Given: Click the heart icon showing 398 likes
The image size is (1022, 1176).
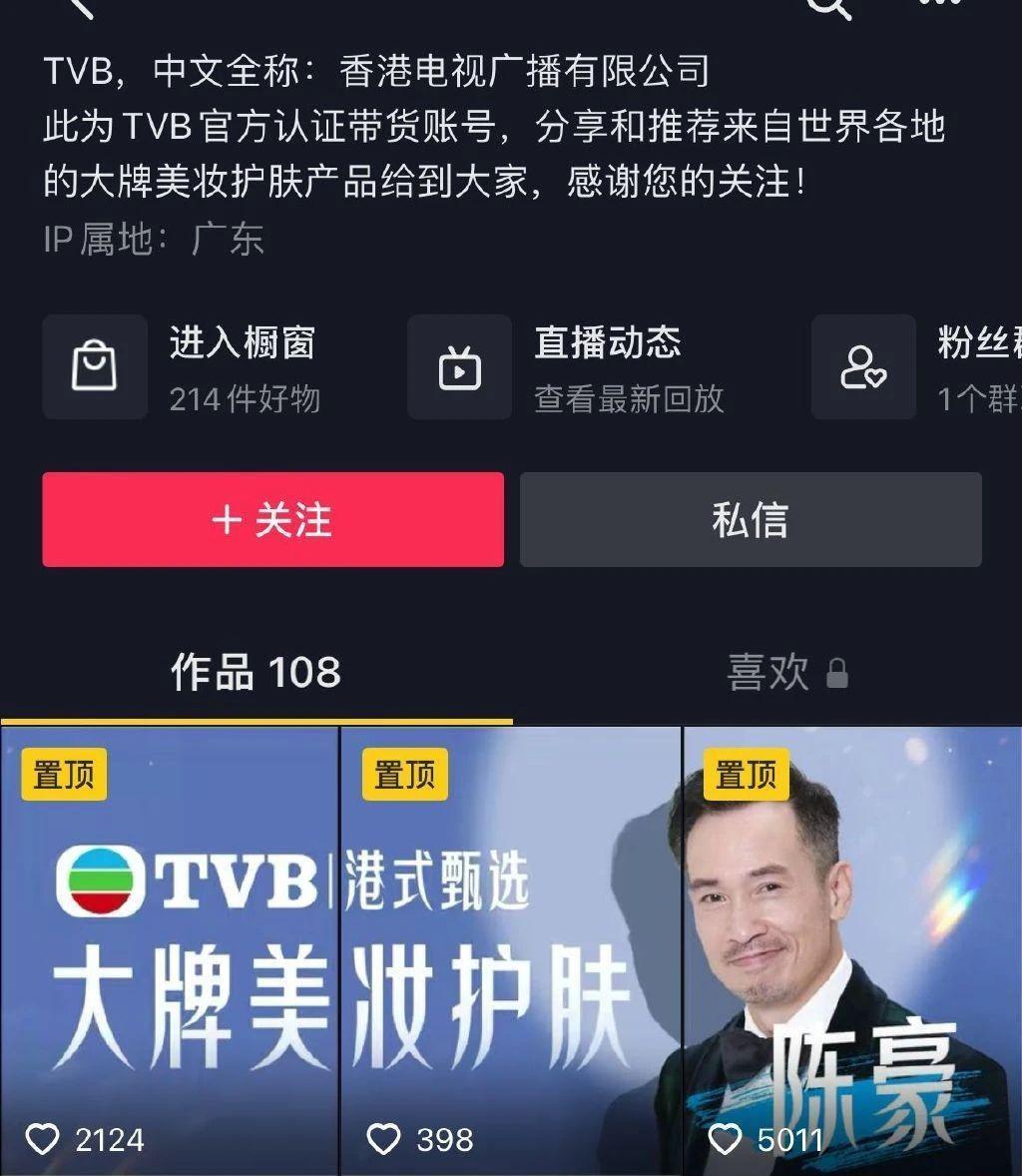Looking at the screenshot, I should click(385, 1136).
